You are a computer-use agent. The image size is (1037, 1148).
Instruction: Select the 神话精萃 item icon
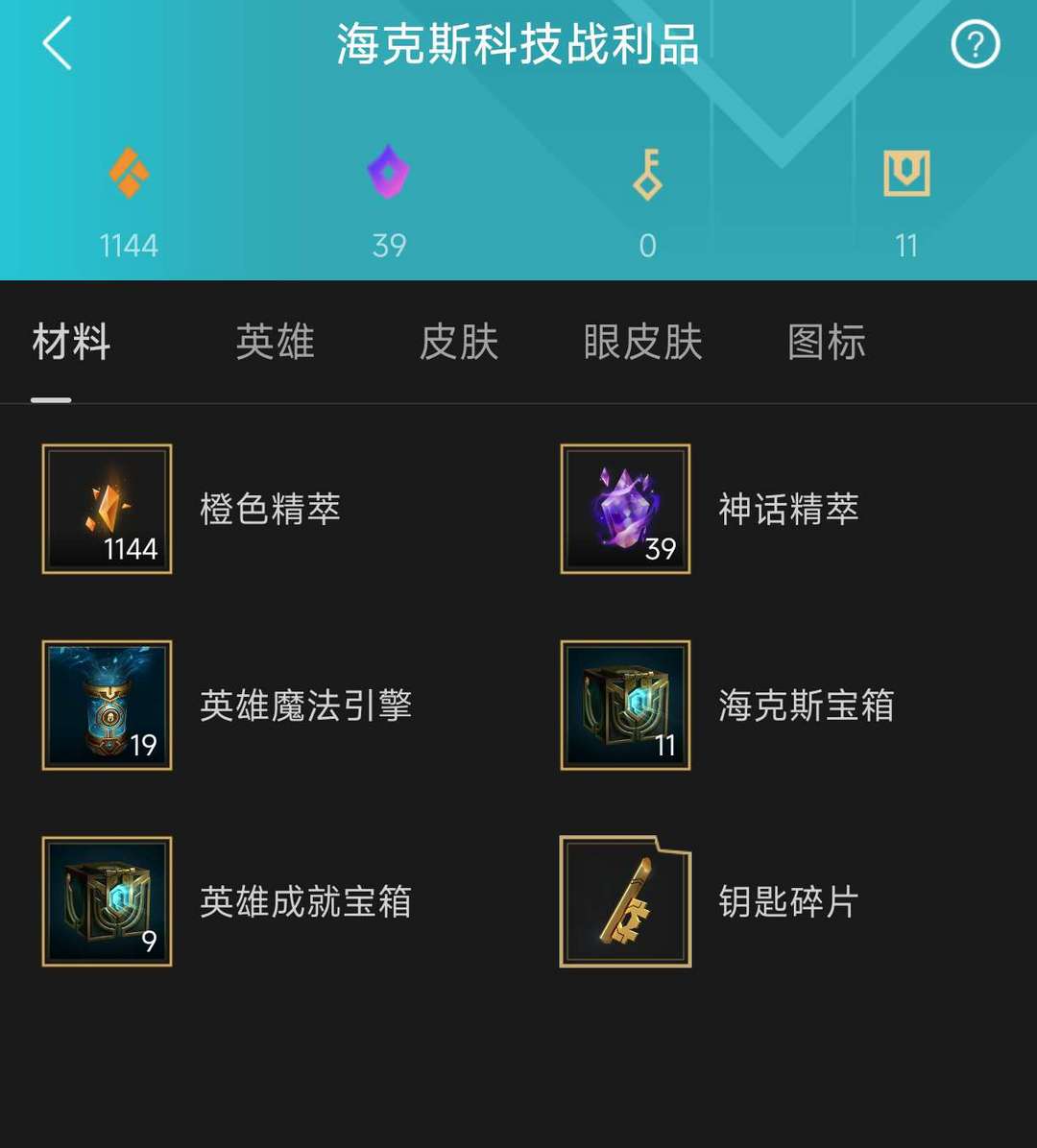[x=624, y=509]
